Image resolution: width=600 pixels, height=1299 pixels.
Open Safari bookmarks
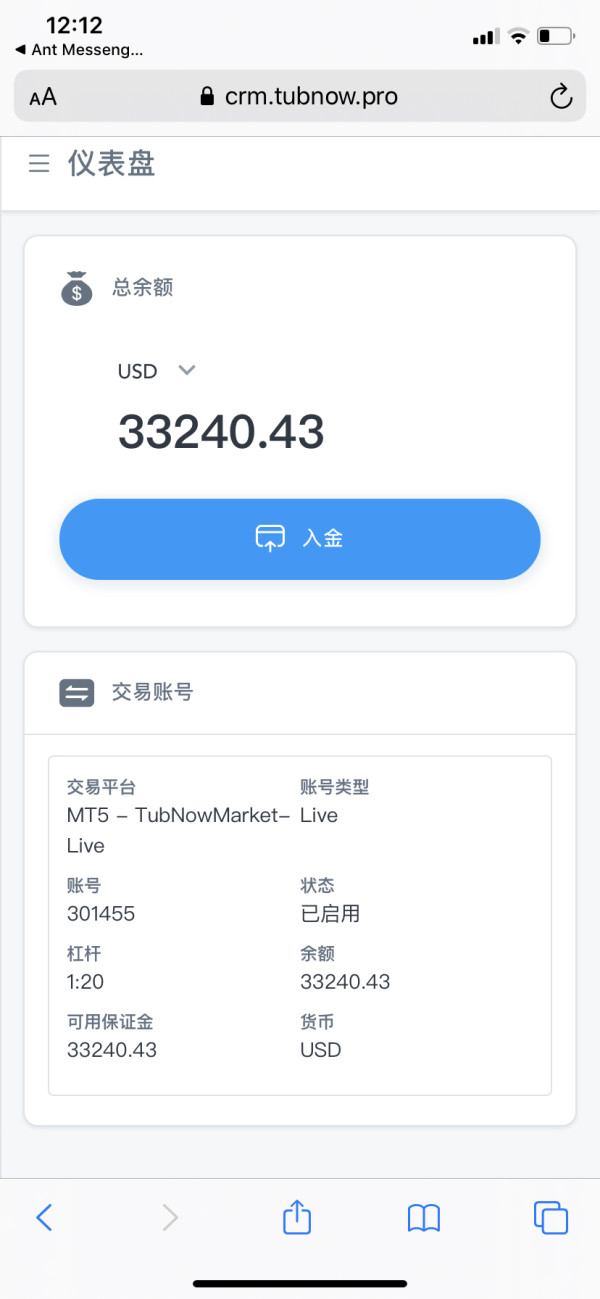424,1218
